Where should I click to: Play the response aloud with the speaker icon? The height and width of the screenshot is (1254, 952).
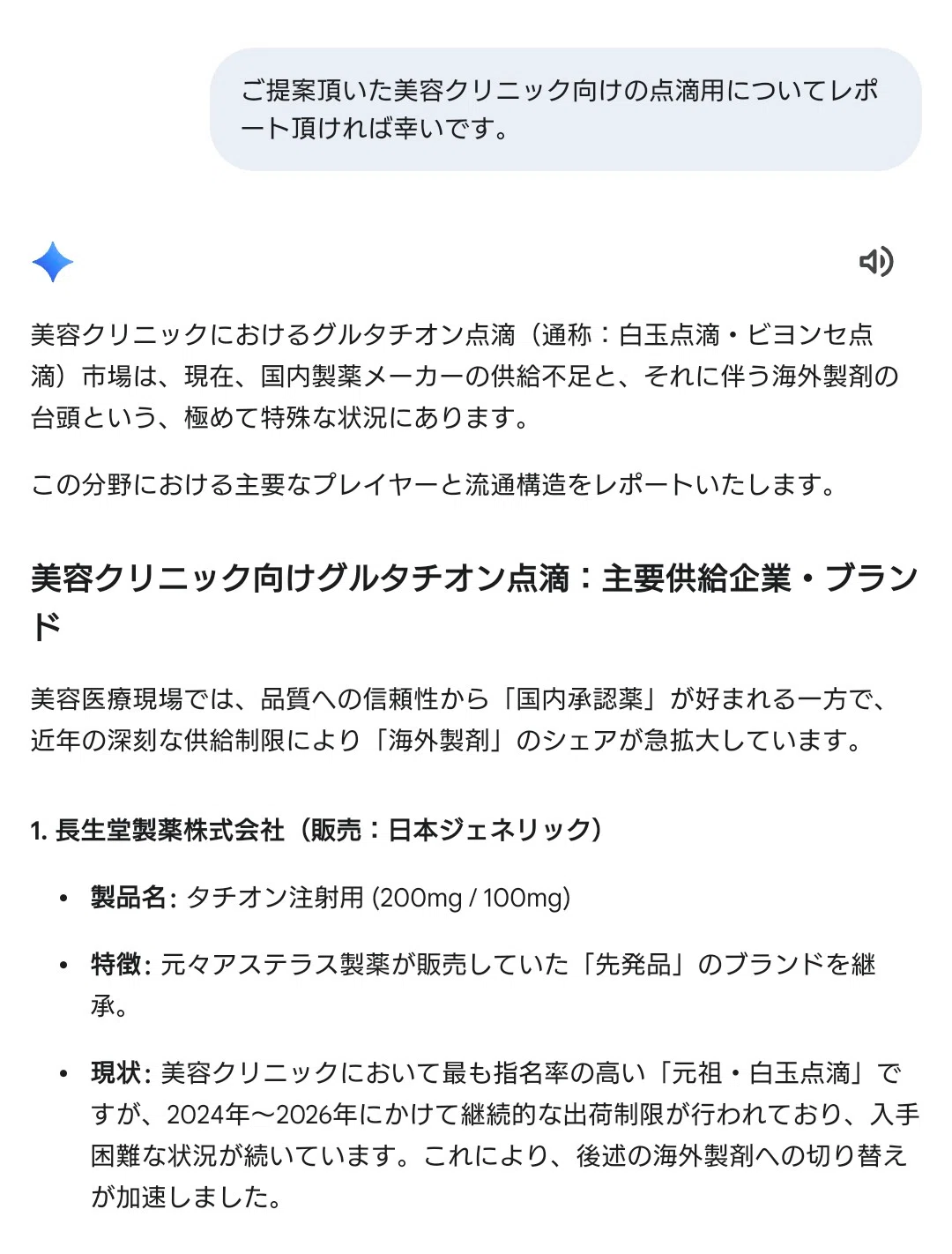pyautogui.click(x=876, y=262)
